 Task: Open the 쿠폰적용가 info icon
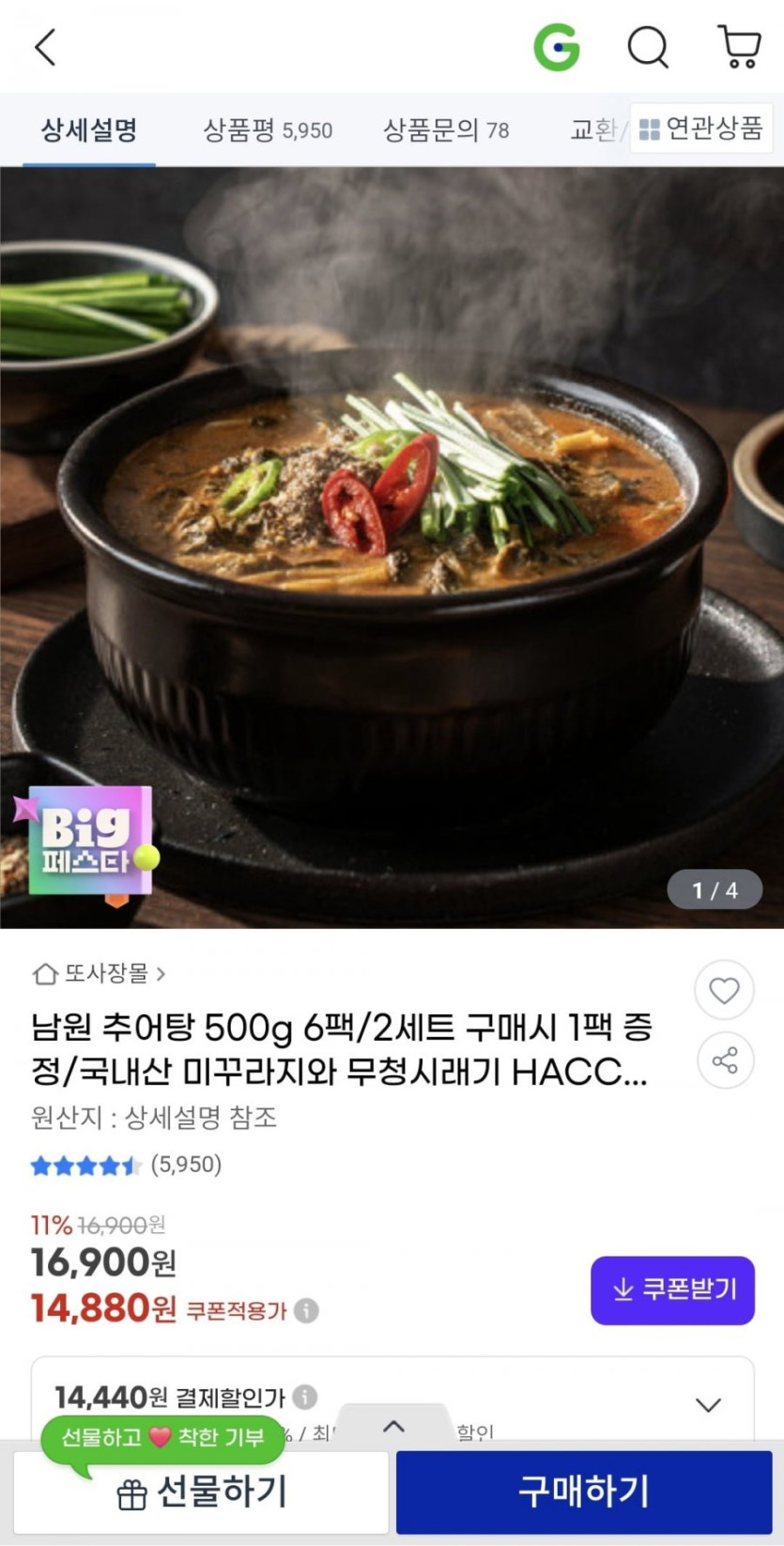[x=306, y=1310]
